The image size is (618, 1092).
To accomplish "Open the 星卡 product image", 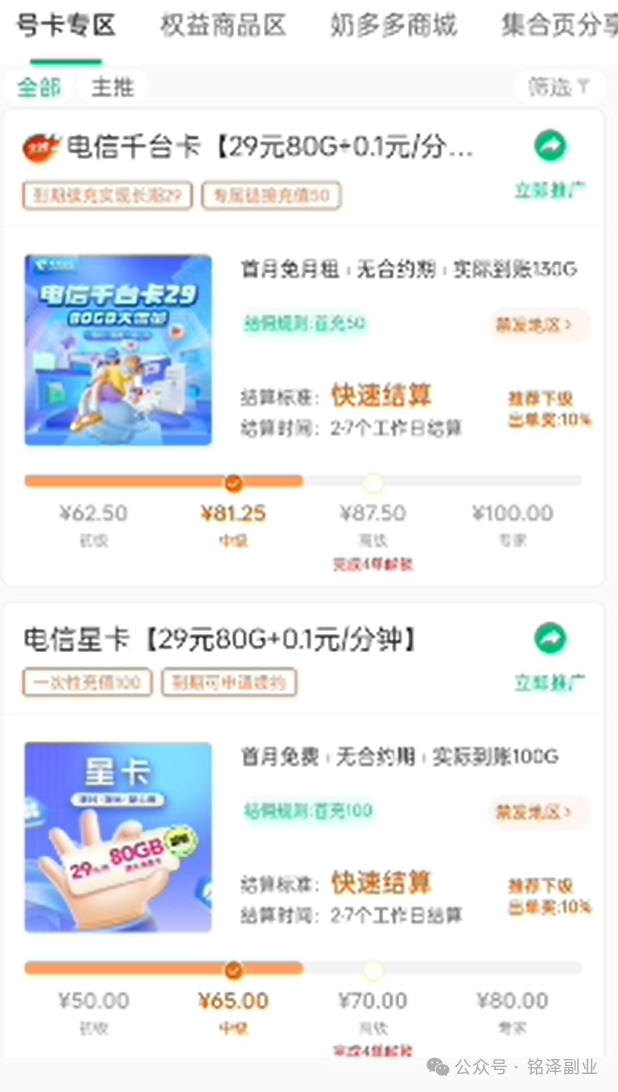I will 118,837.
